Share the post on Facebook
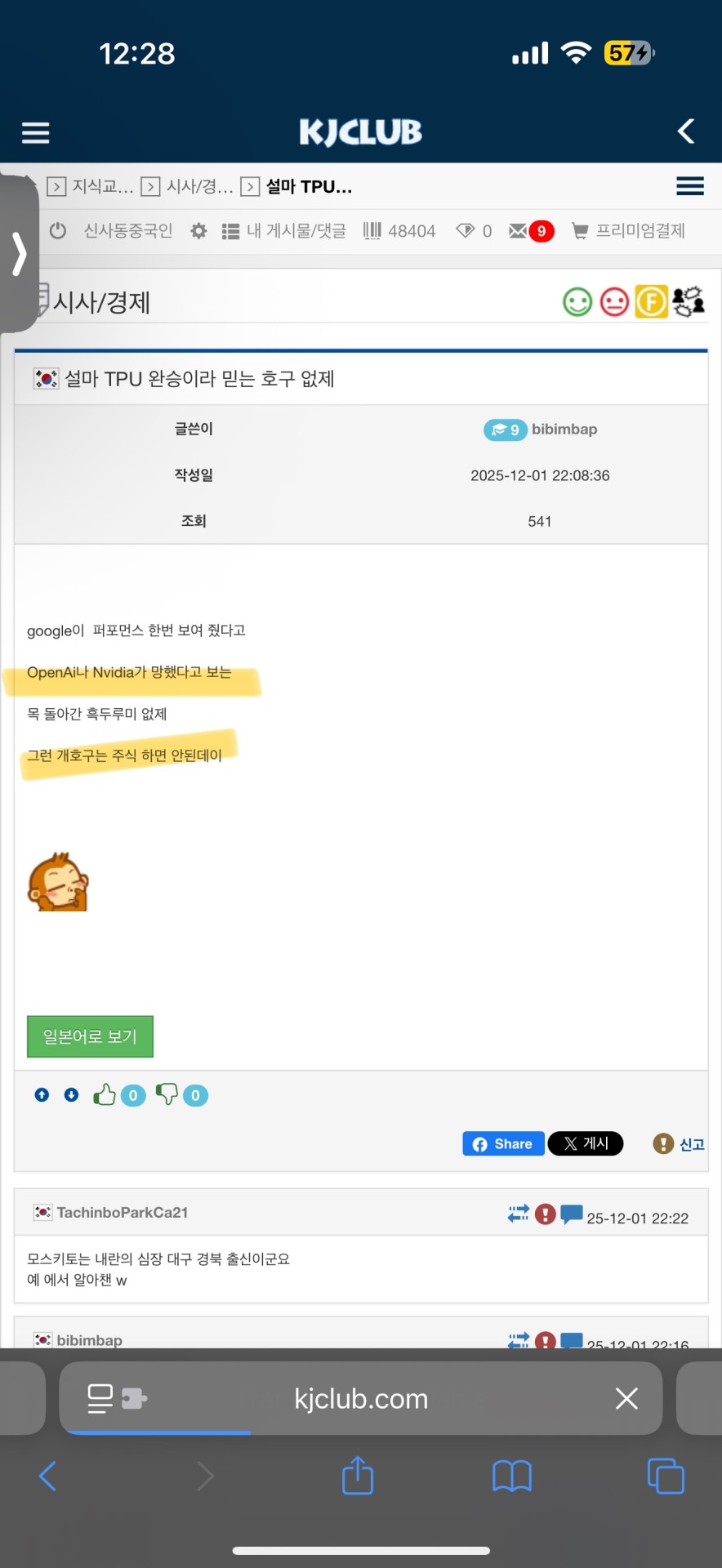The height and width of the screenshot is (1568, 722). 502,1143
